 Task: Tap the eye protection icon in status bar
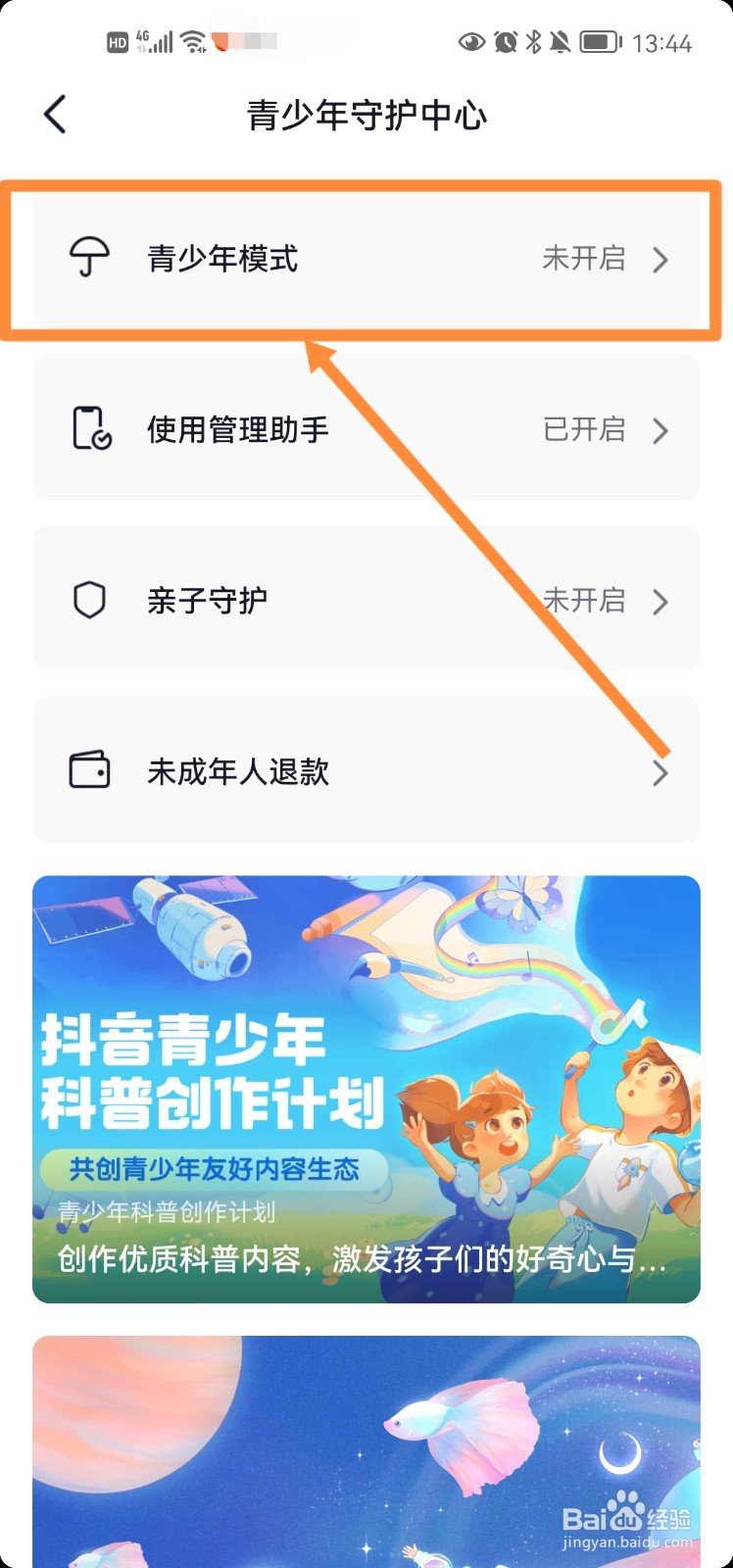(471, 41)
